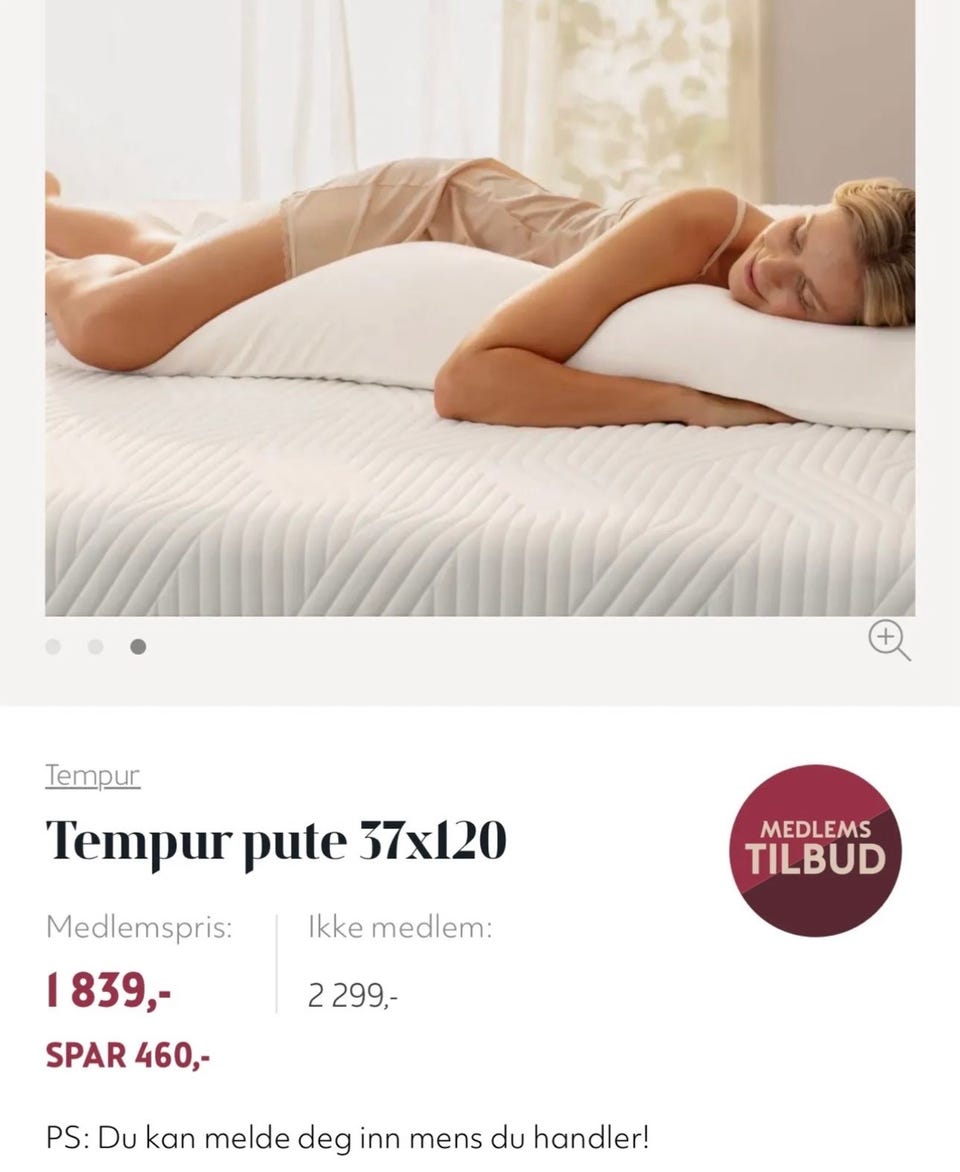The height and width of the screenshot is (1172, 960).
Task: Select the 1 839,- member price
Action: (x=107, y=993)
